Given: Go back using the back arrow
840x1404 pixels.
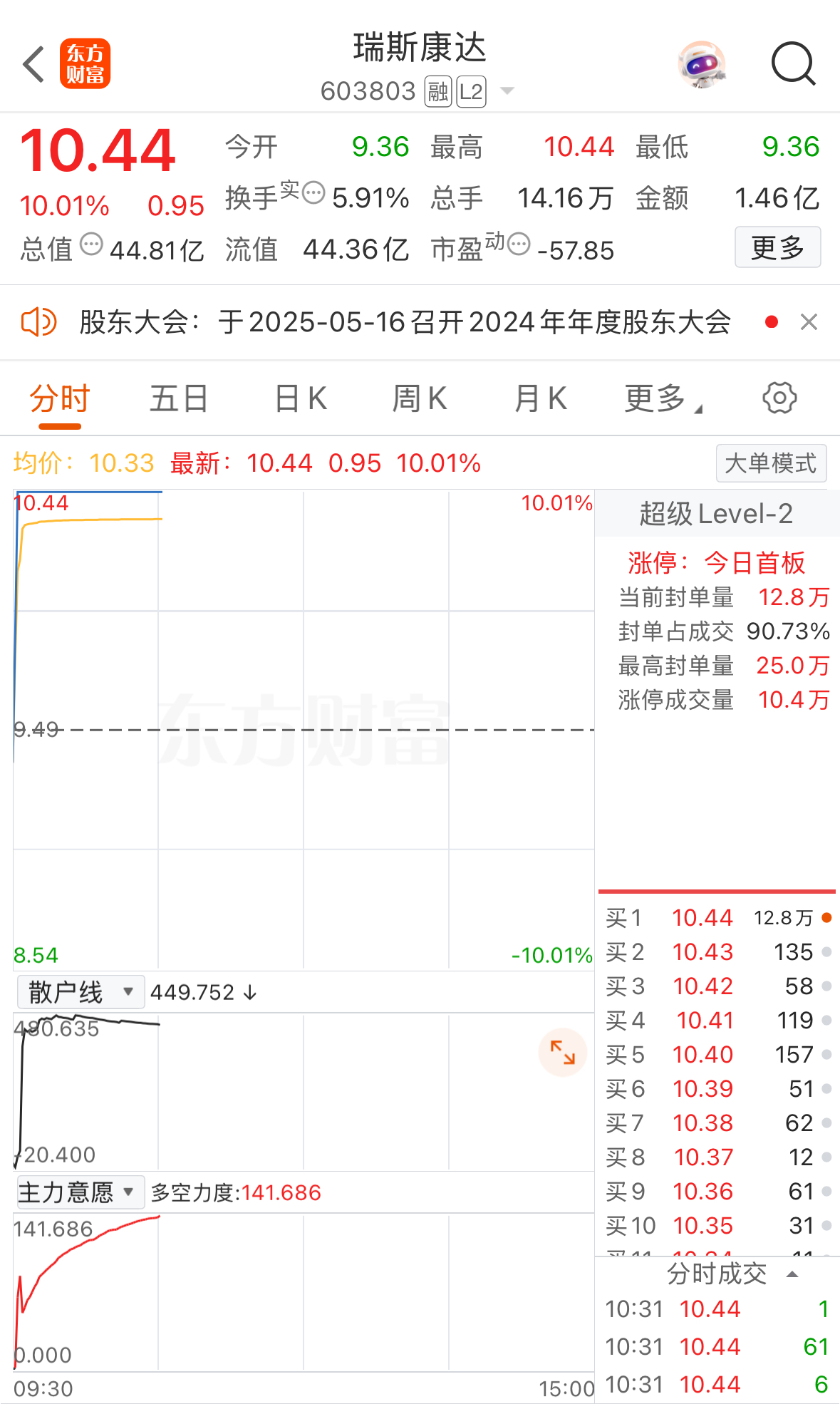Looking at the screenshot, I should pyautogui.click(x=33, y=64).
